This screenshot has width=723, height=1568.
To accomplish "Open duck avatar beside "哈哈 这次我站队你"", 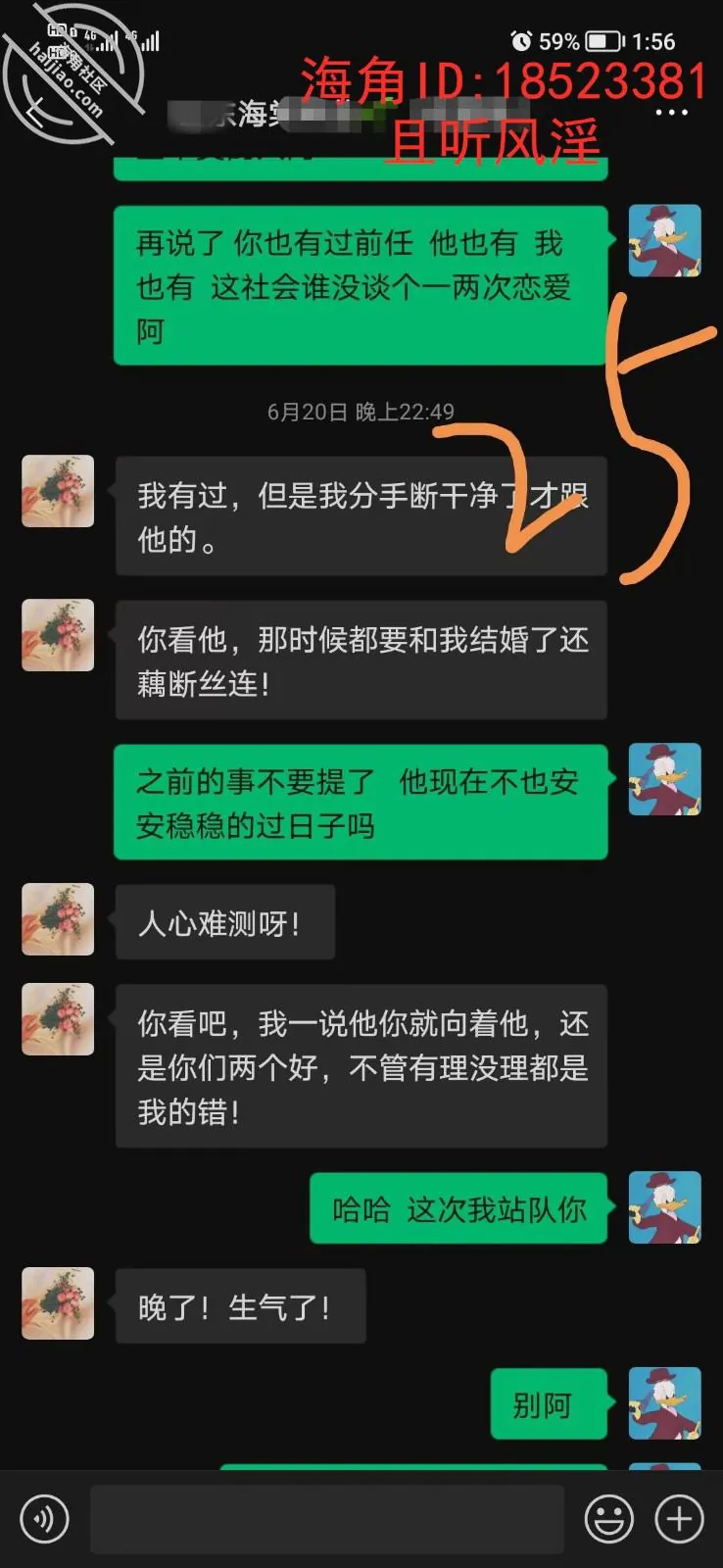I will tap(664, 1207).
